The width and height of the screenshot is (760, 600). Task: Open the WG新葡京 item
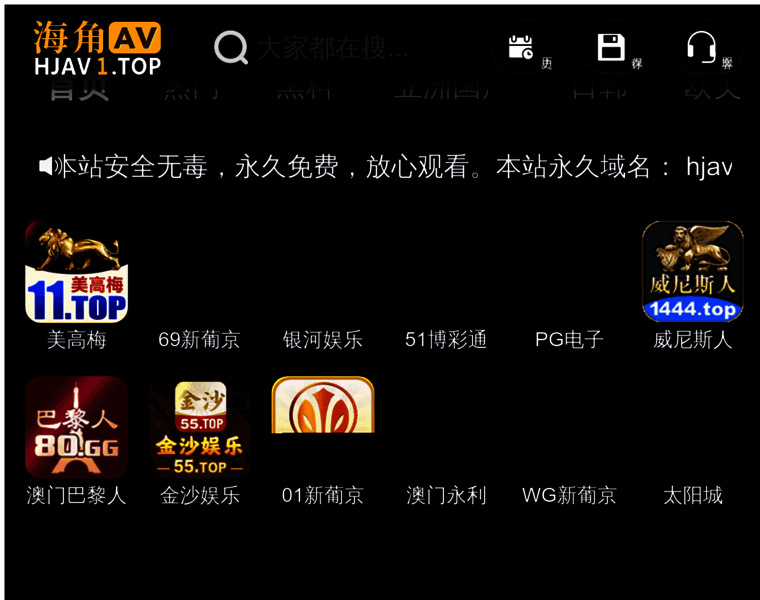pos(569,495)
